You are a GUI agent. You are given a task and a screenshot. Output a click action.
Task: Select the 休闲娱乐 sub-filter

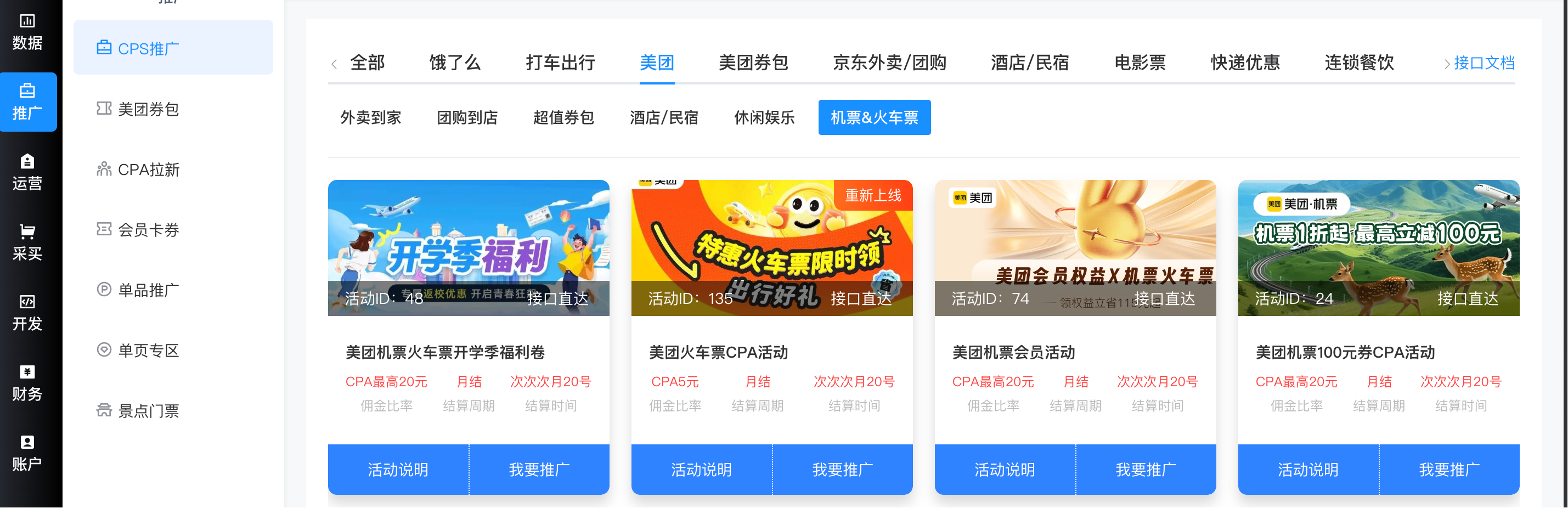coord(764,117)
